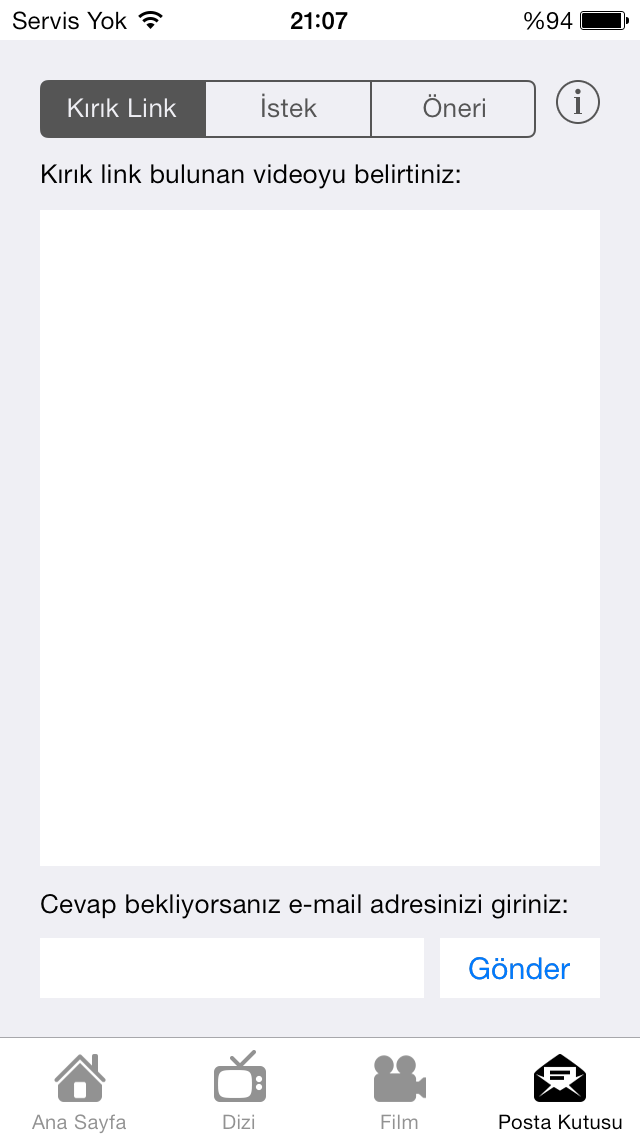Go to the Ana Sayfa tab
The image size is (640, 1136).
pyautogui.click(x=80, y=1090)
